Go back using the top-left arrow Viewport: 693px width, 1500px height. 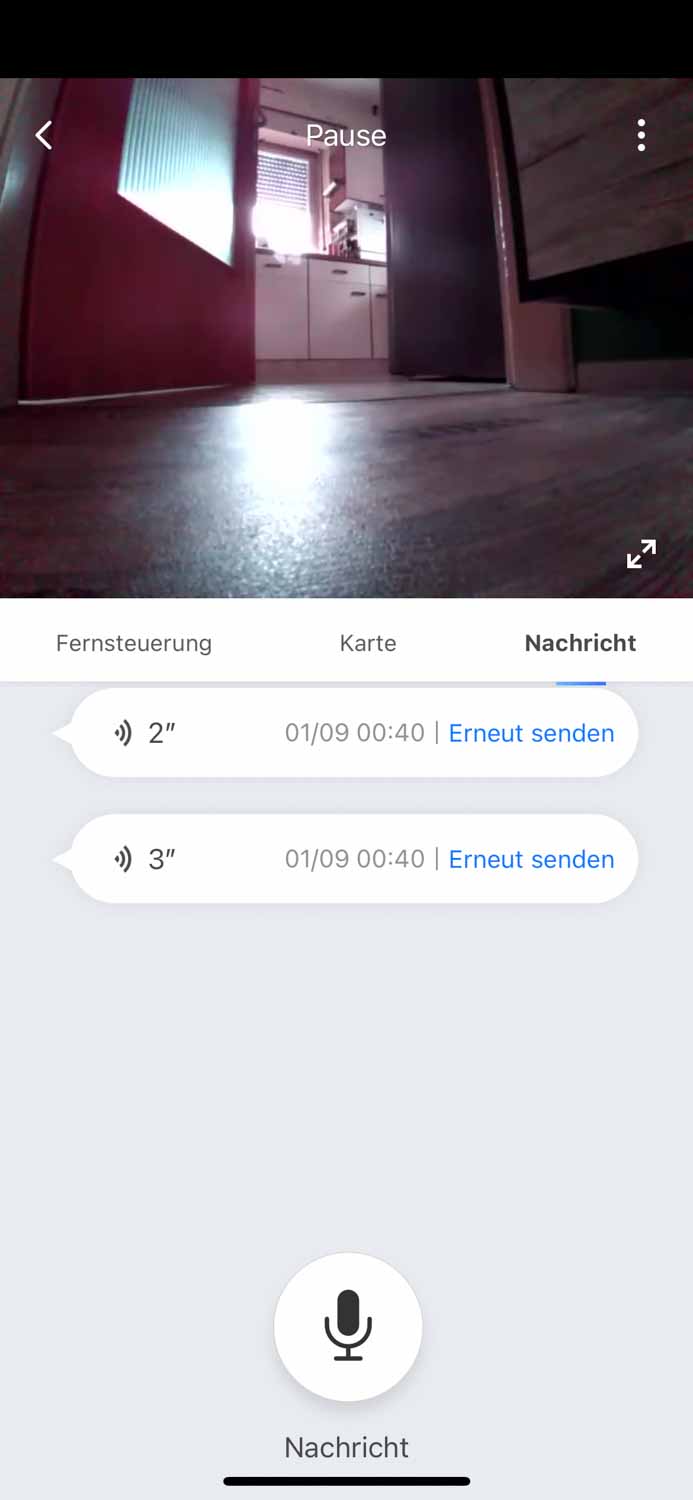pos(44,135)
